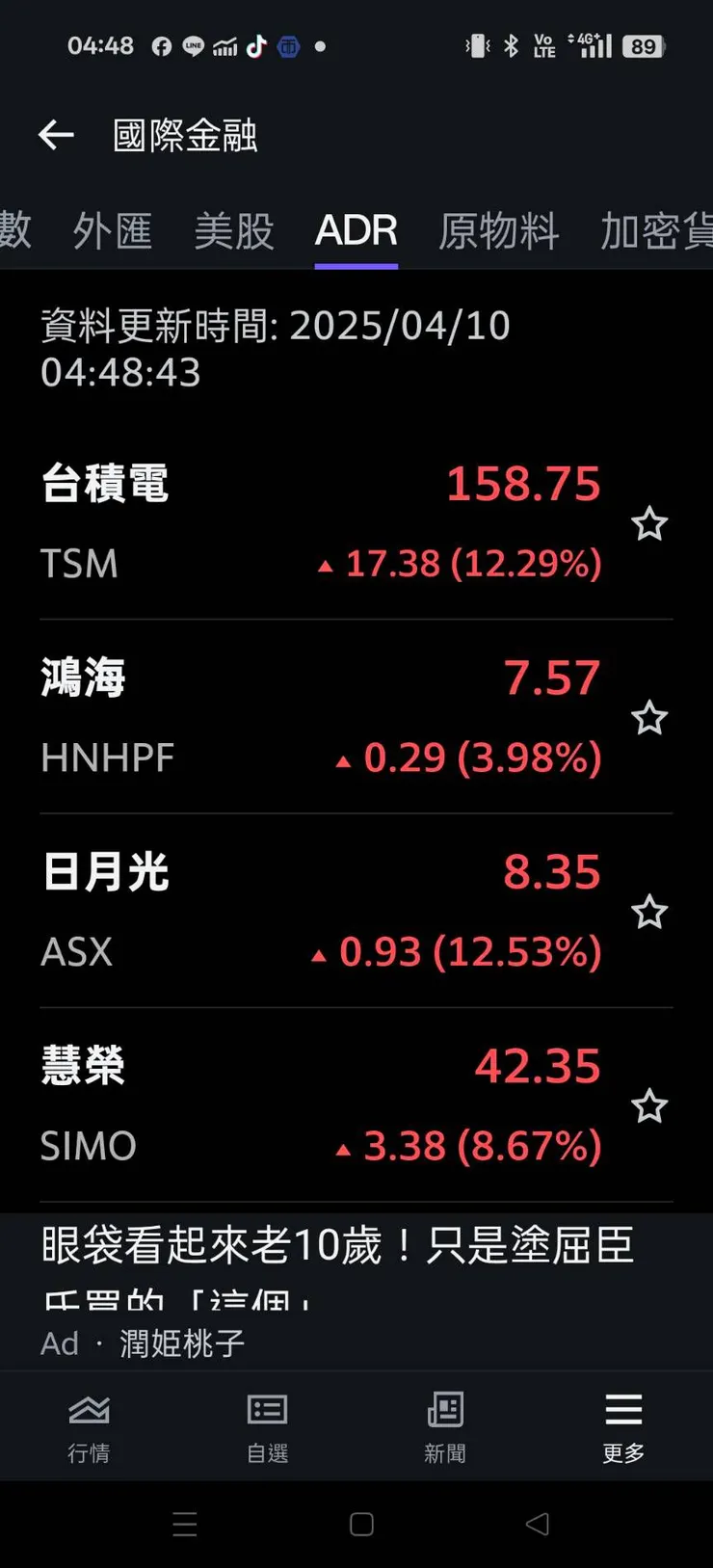The image size is (713, 1568).
Task: Open 台積電 TSM quote details
Action: coord(318,522)
